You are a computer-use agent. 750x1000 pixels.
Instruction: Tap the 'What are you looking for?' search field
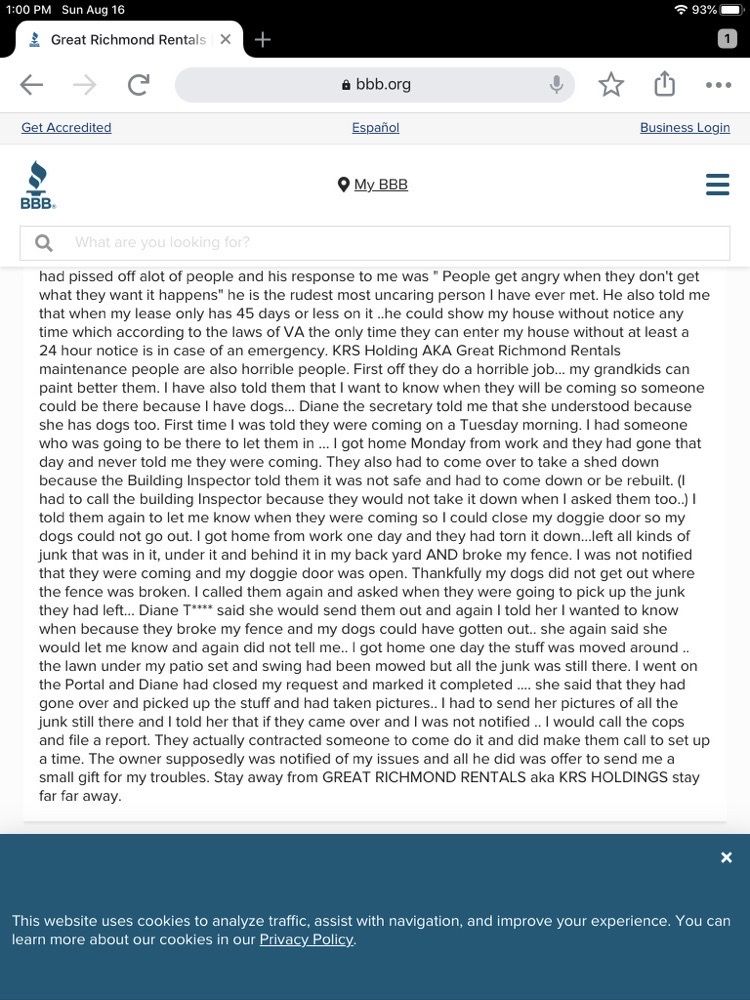click(x=375, y=243)
